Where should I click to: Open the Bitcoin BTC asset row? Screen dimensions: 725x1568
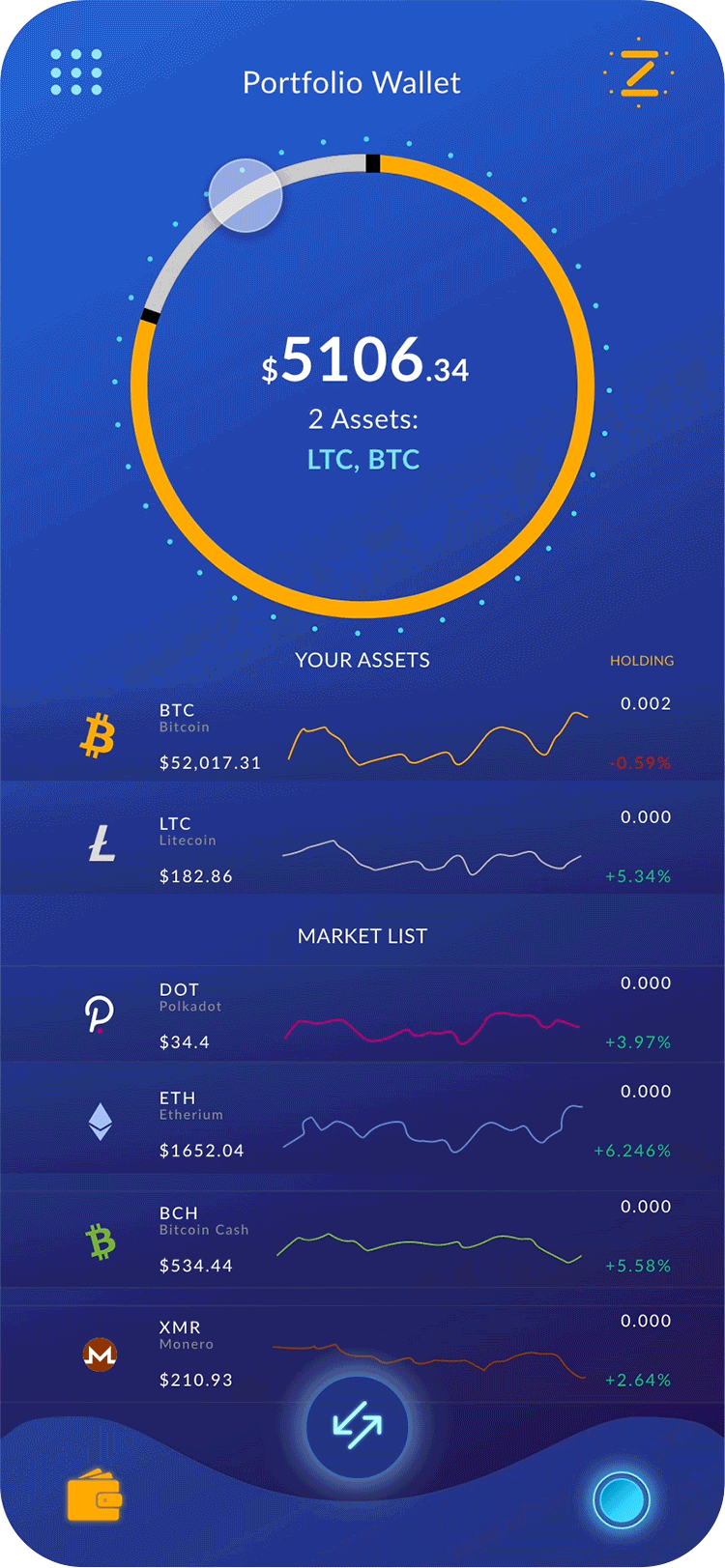pyautogui.click(x=362, y=736)
